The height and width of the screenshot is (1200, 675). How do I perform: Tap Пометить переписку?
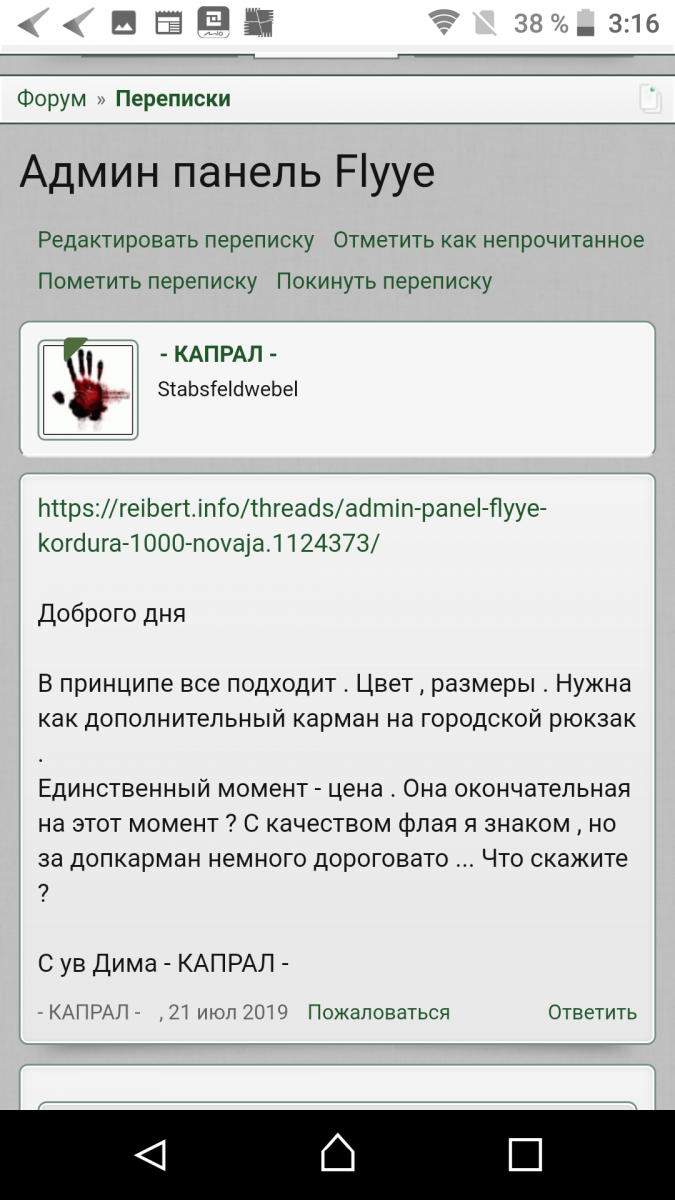tap(147, 282)
